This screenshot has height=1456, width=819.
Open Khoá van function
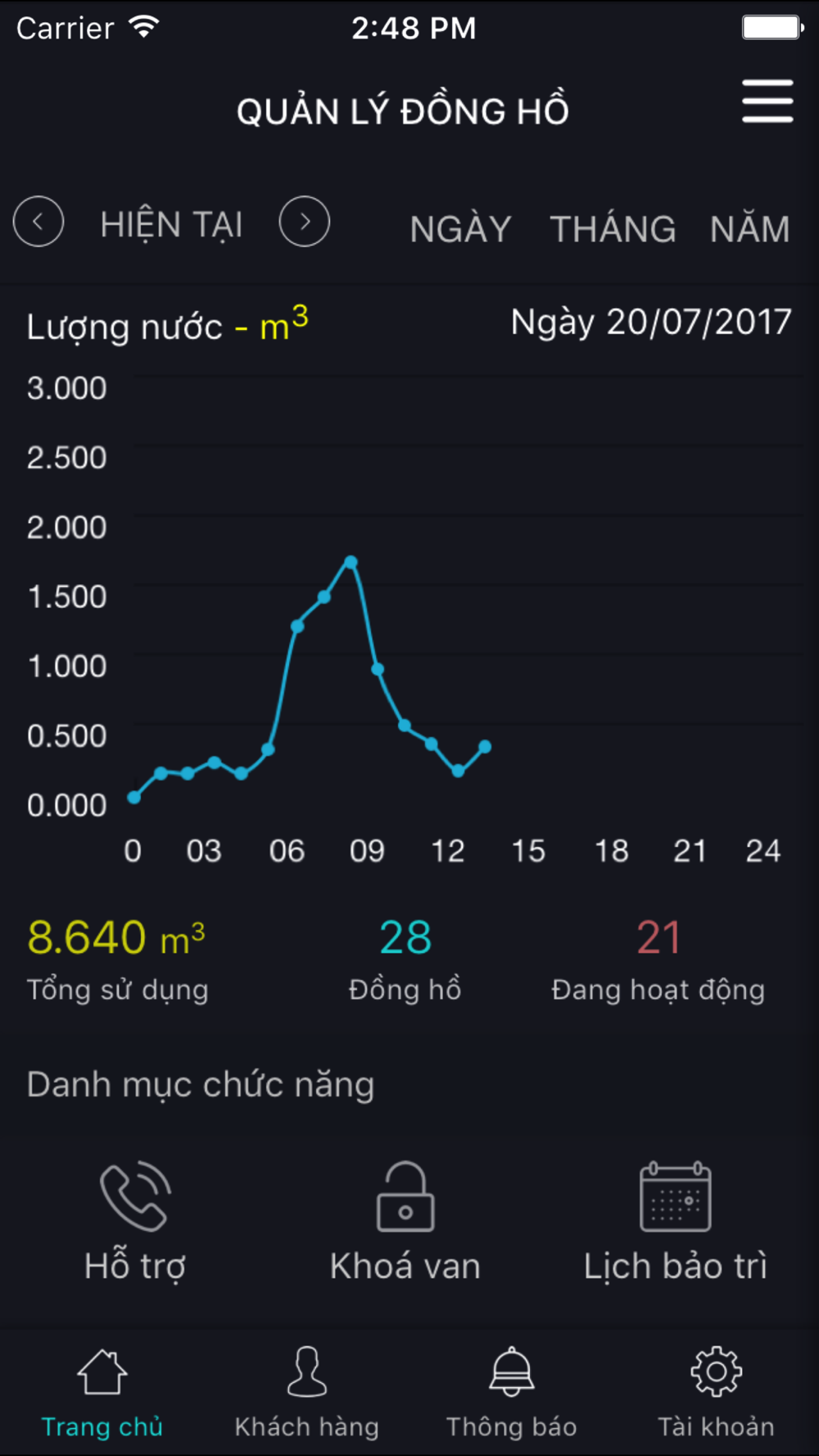pyautogui.click(x=405, y=1222)
